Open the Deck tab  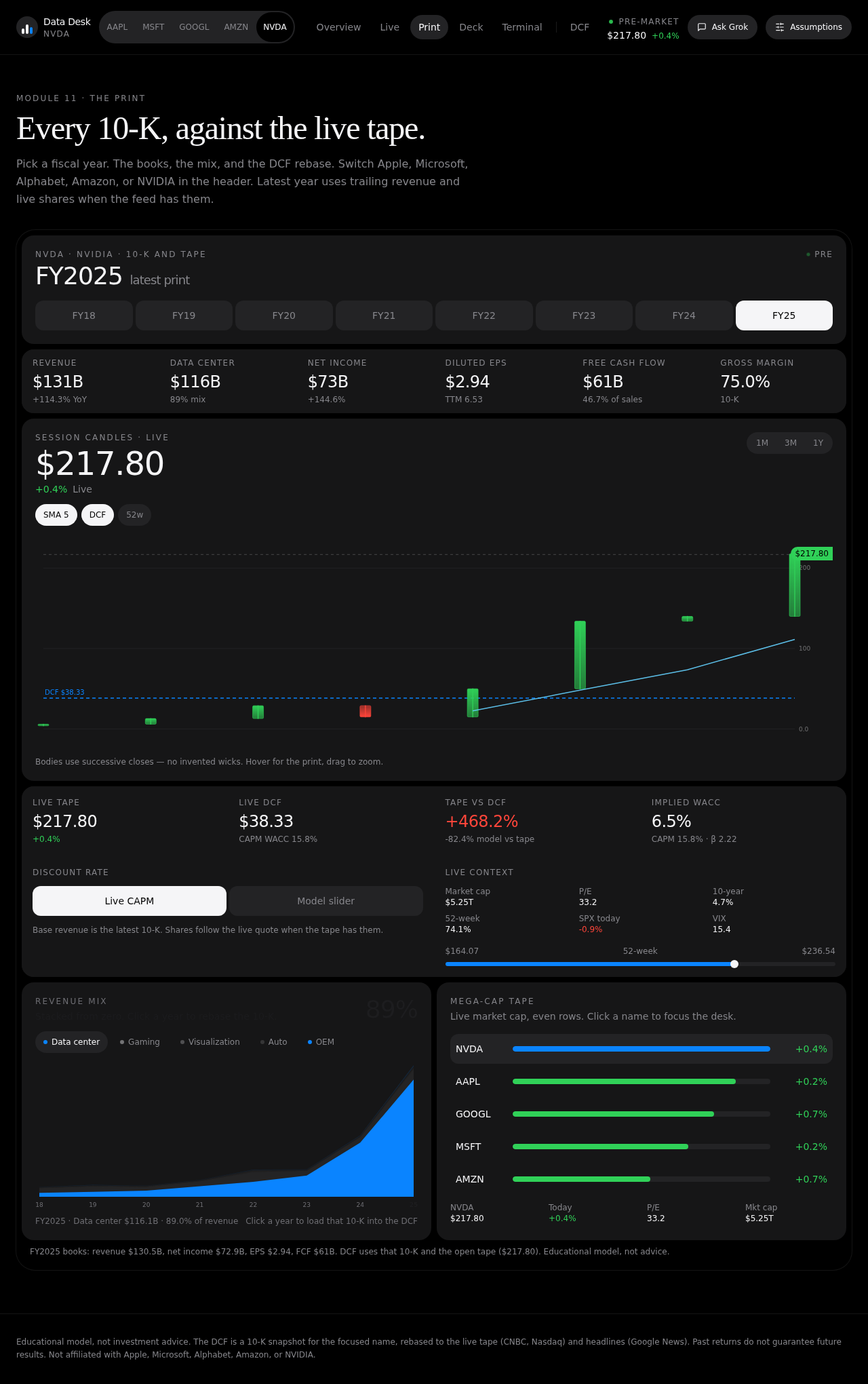[x=471, y=27]
